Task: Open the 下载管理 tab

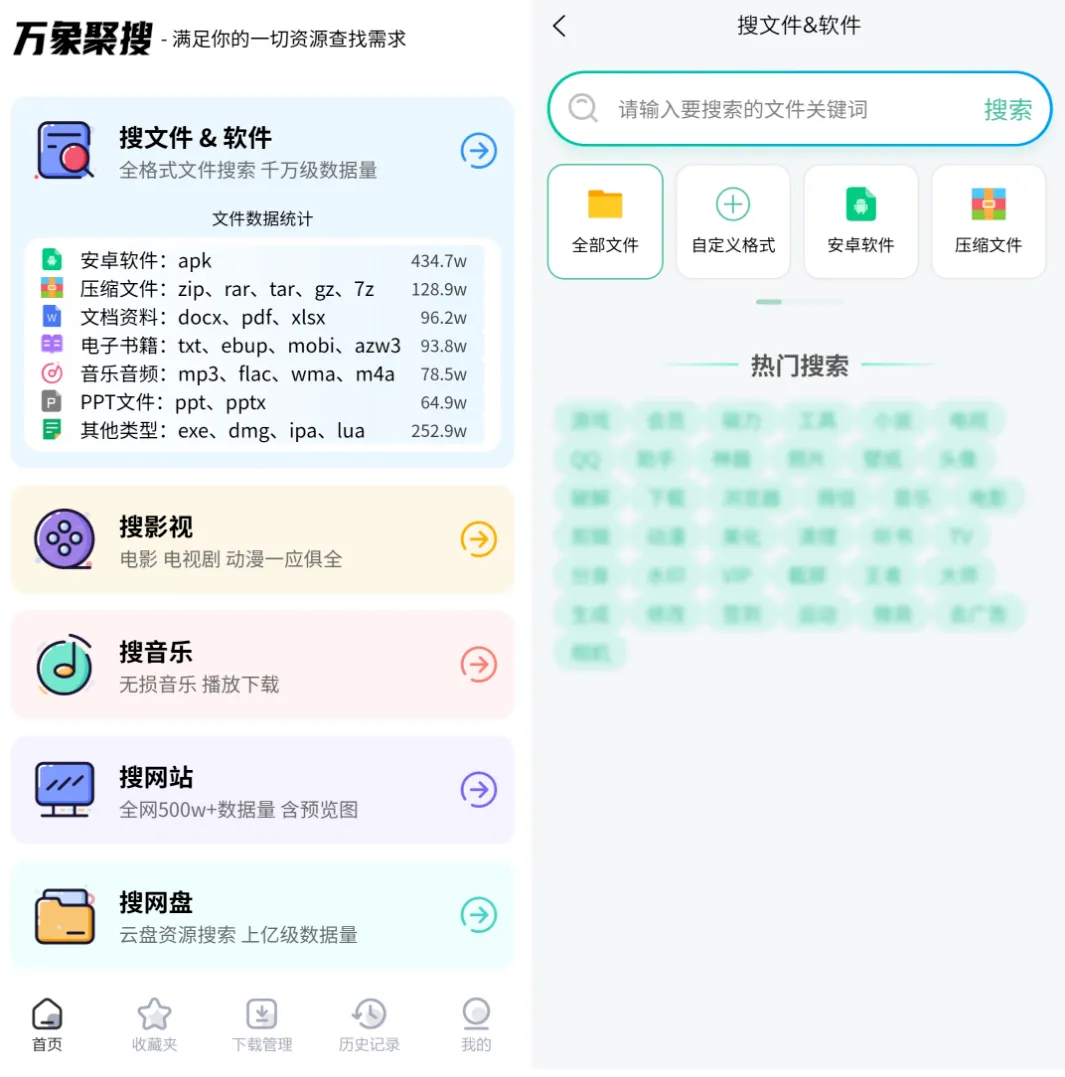Action: [x=262, y=1025]
